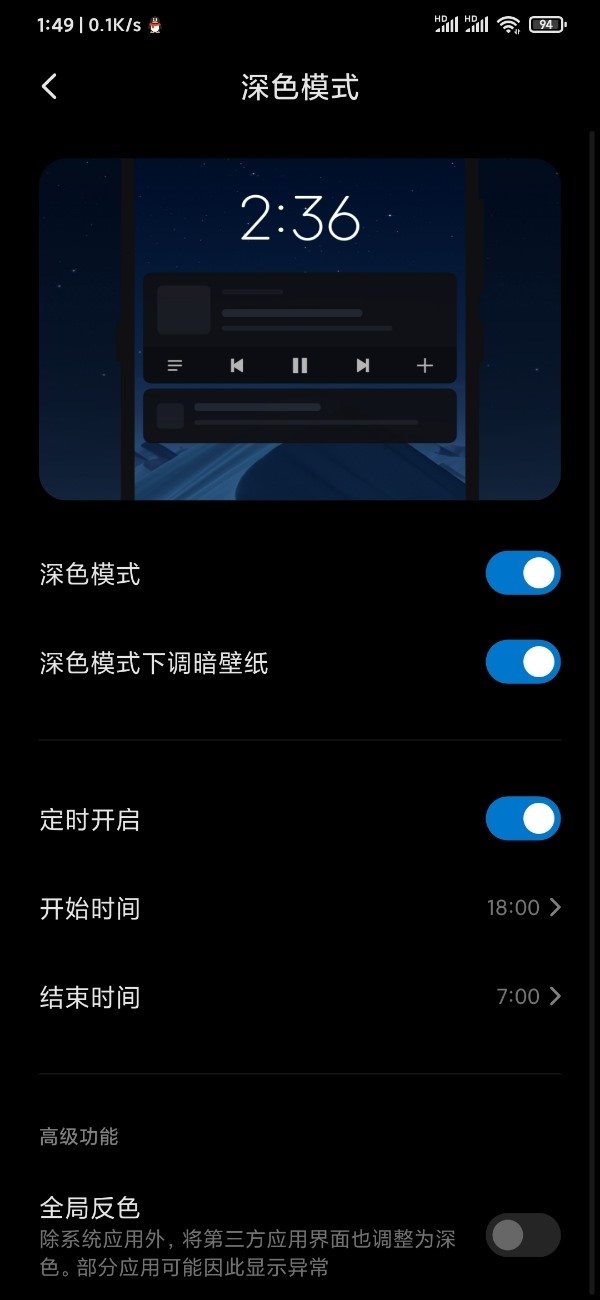Image resolution: width=600 pixels, height=1300 pixels.
Task: Change 结束时间 set to 7:00
Action: coord(300,997)
